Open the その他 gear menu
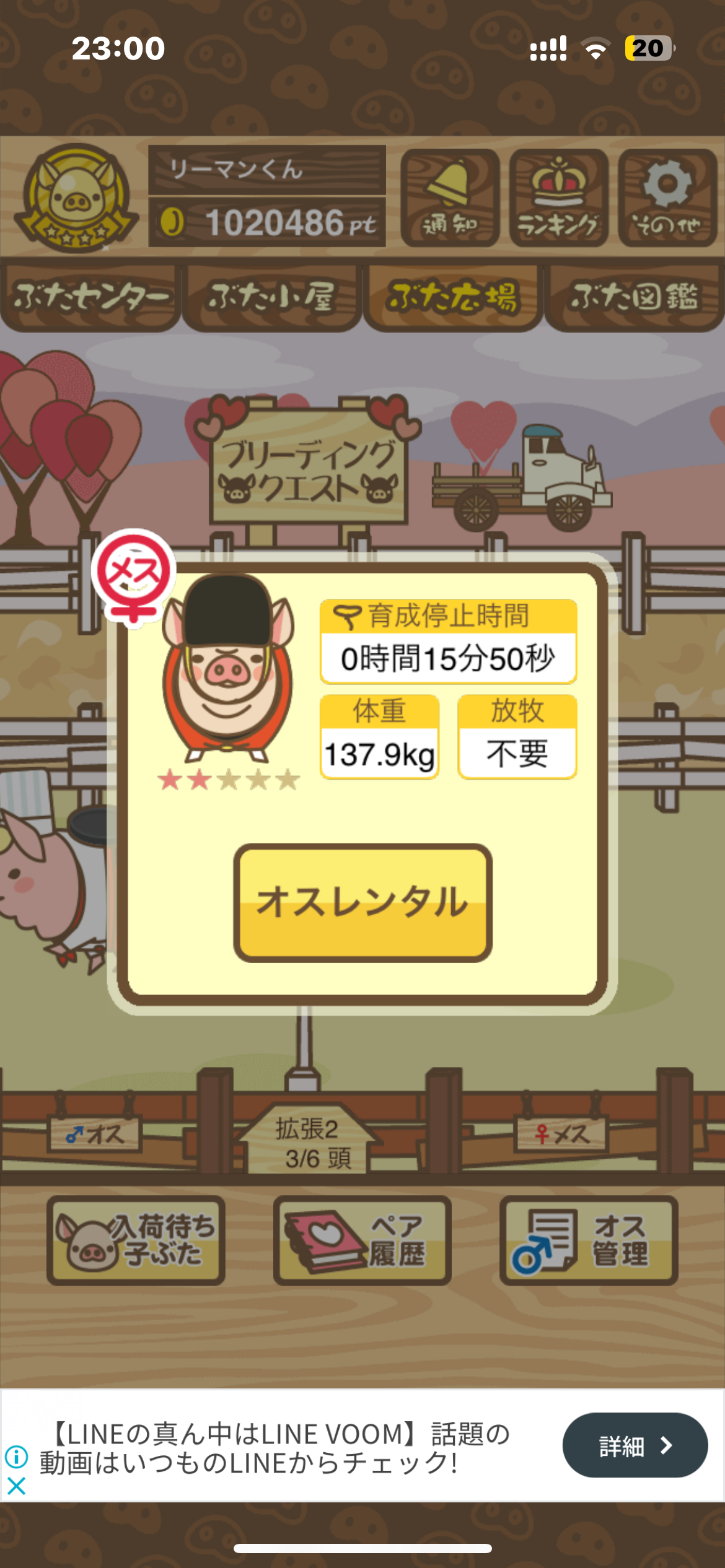Viewport: 725px width, 1568px height. point(667,198)
